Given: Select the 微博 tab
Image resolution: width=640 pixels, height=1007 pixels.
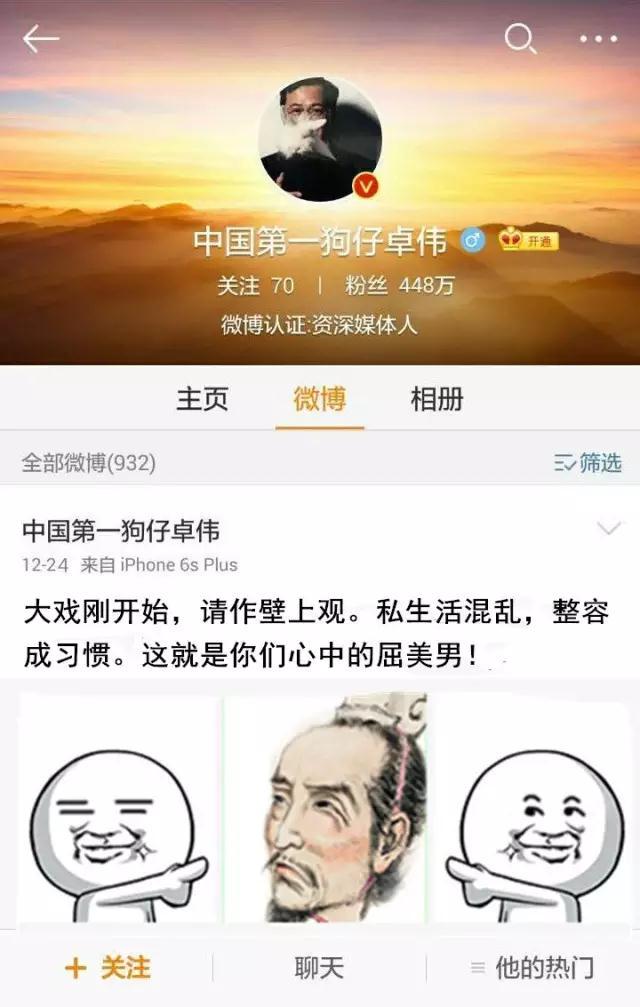Looking at the screenshot, I should tap(320, 399).
